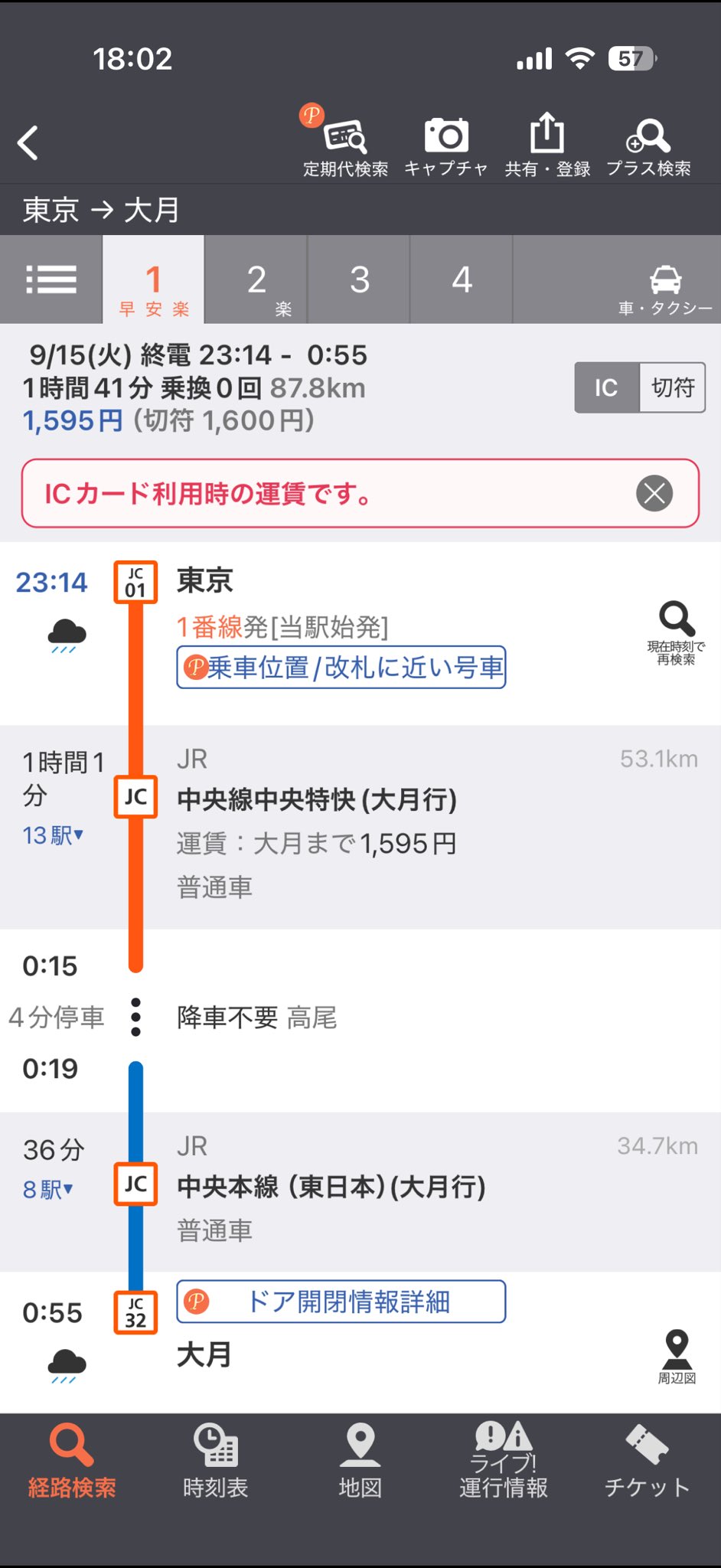Open the route list view tab
This screenshot has height=1568, width=721.
[x=51, y=279]
